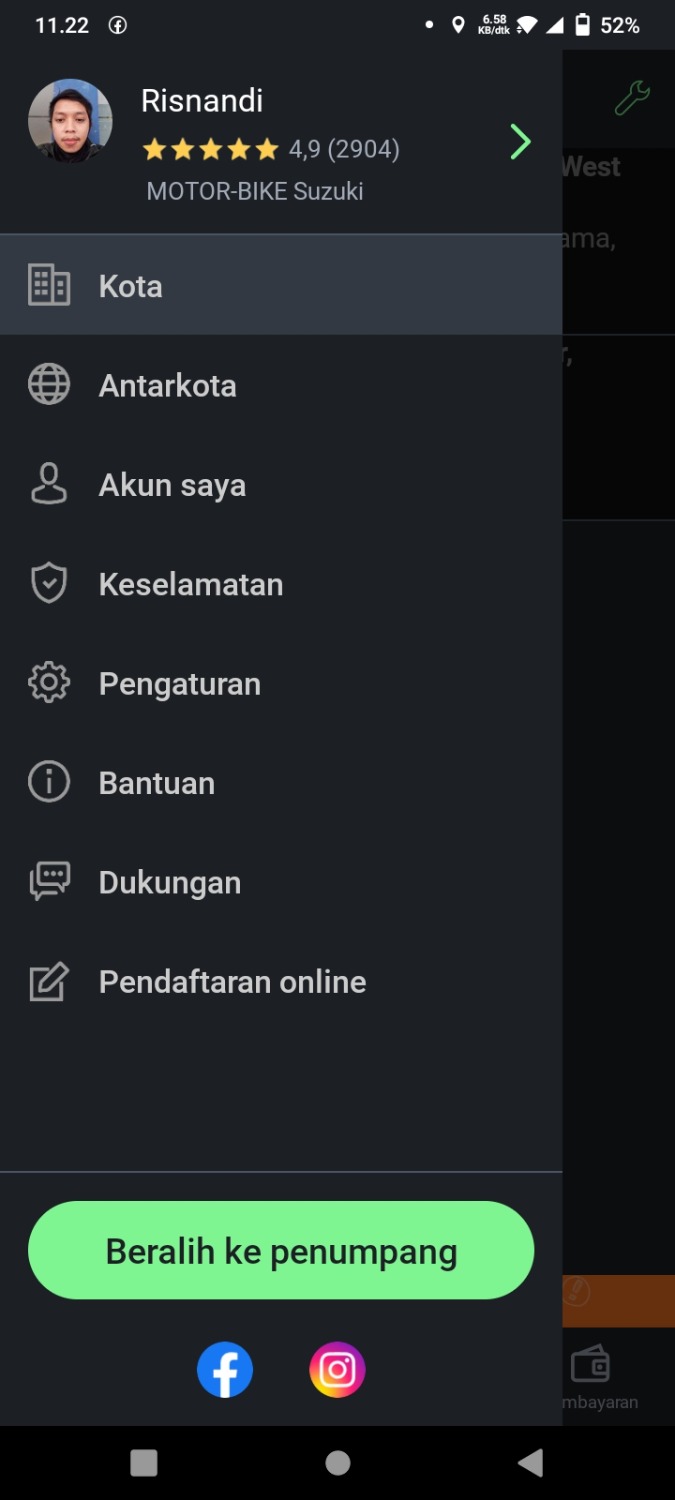Open the Bantuan help page

tap(156, 783)
